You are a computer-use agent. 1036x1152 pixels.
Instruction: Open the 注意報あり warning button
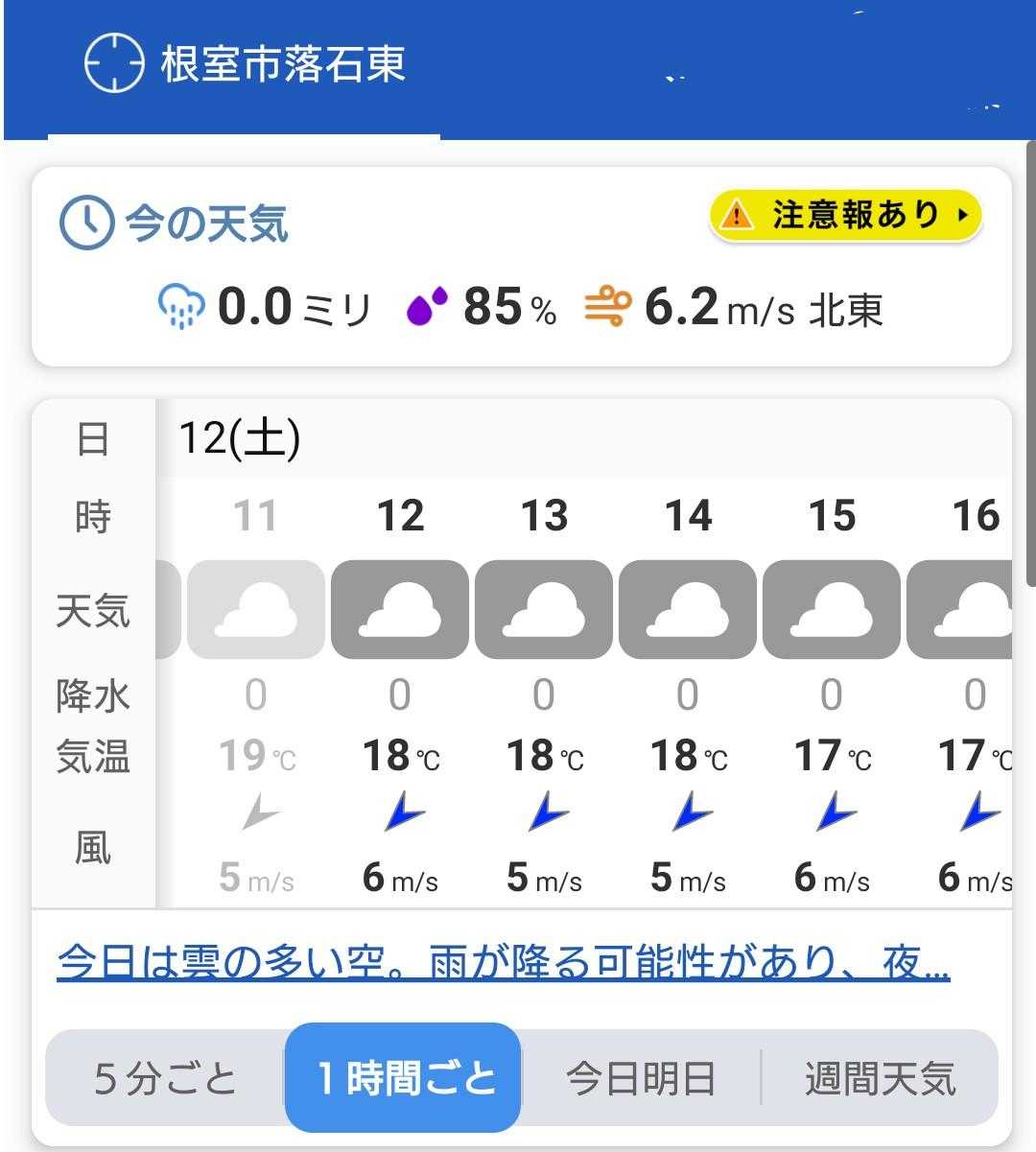pos(846,215)
